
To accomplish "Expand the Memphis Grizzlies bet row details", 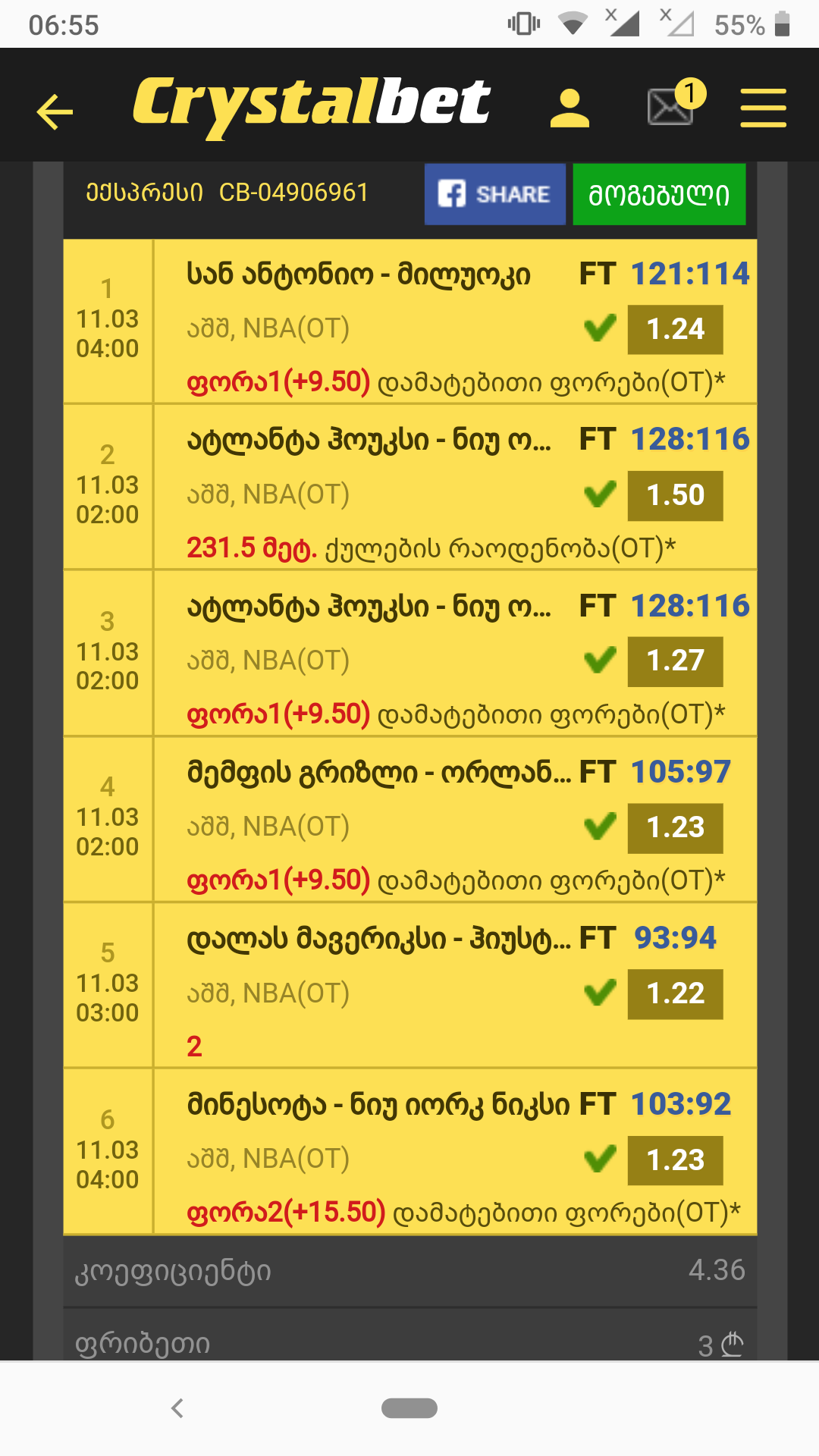I will [x=409, y=827].
